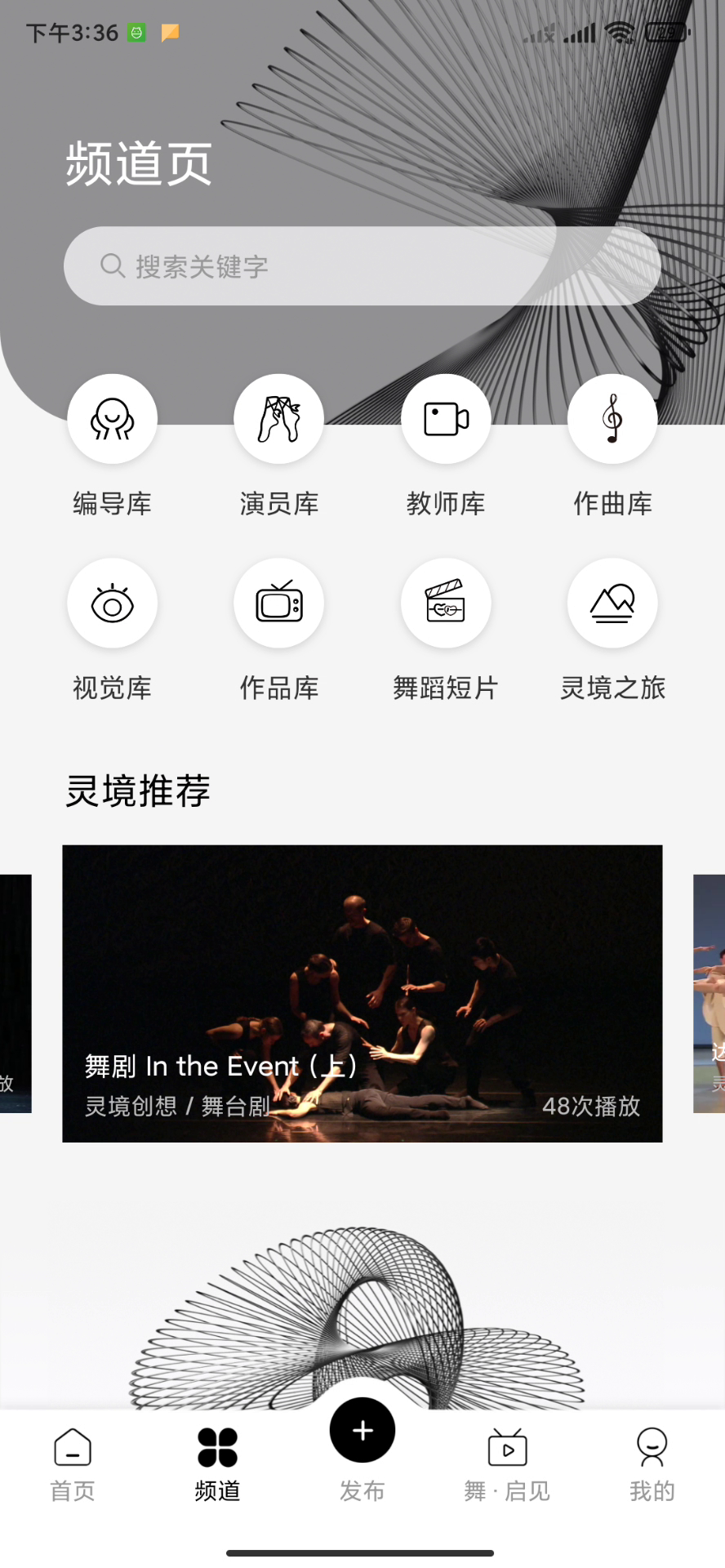Switch to the 我的 tab
The image size is (725, 1568).
click(651, 1462)
